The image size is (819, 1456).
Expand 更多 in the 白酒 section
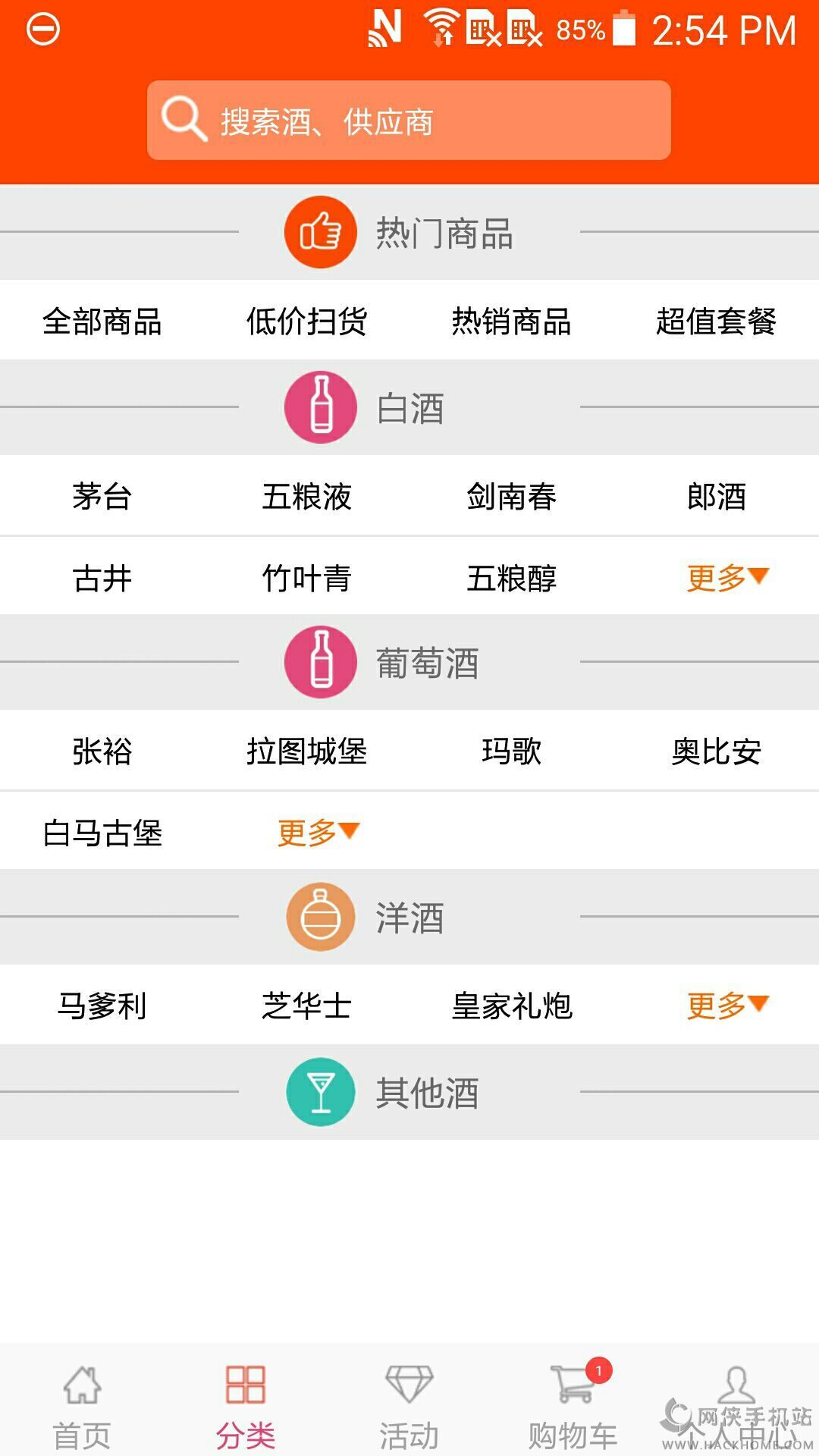726,578
